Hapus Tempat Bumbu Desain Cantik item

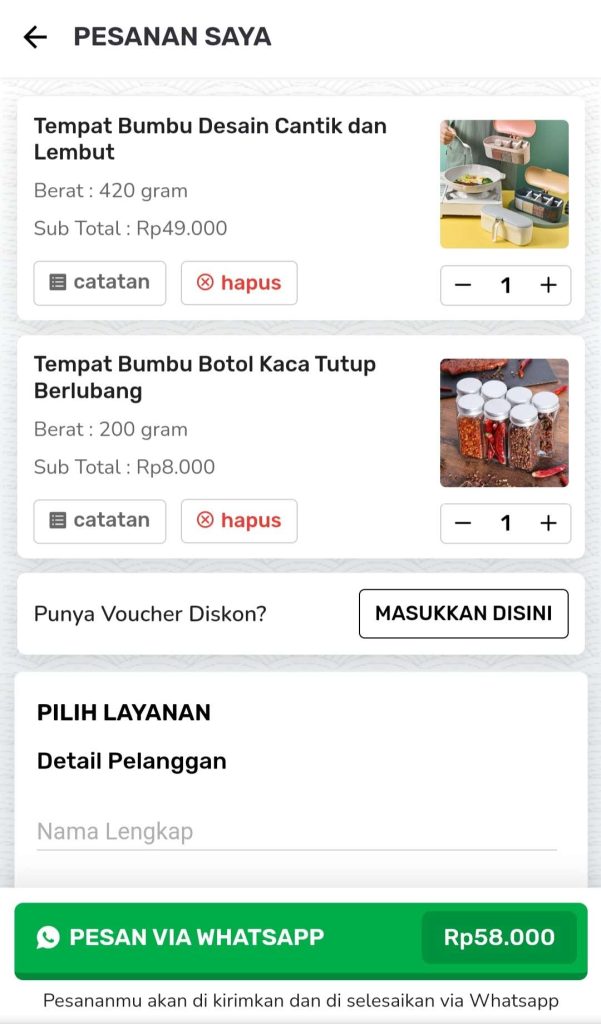(x=239, y=283)
